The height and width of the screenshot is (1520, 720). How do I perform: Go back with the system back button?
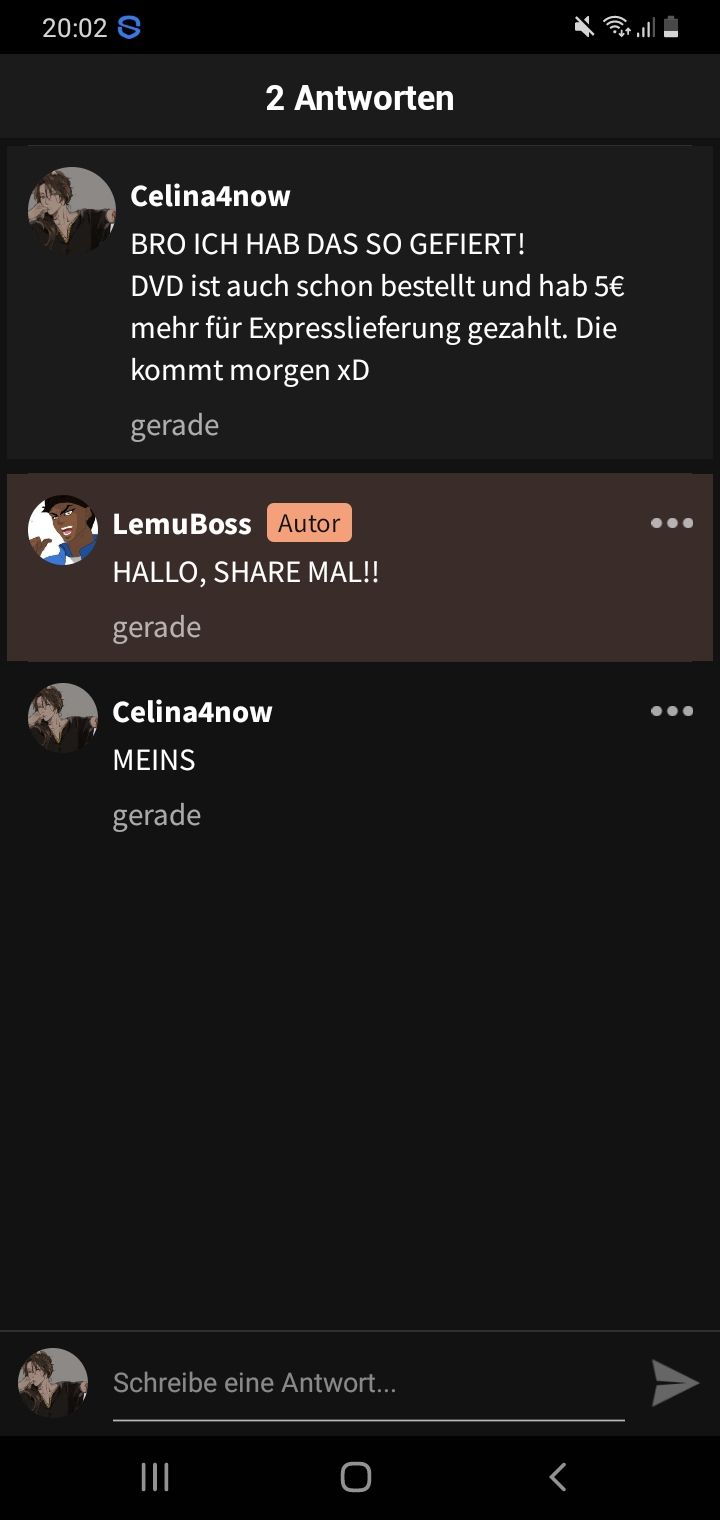(558, 1476)
